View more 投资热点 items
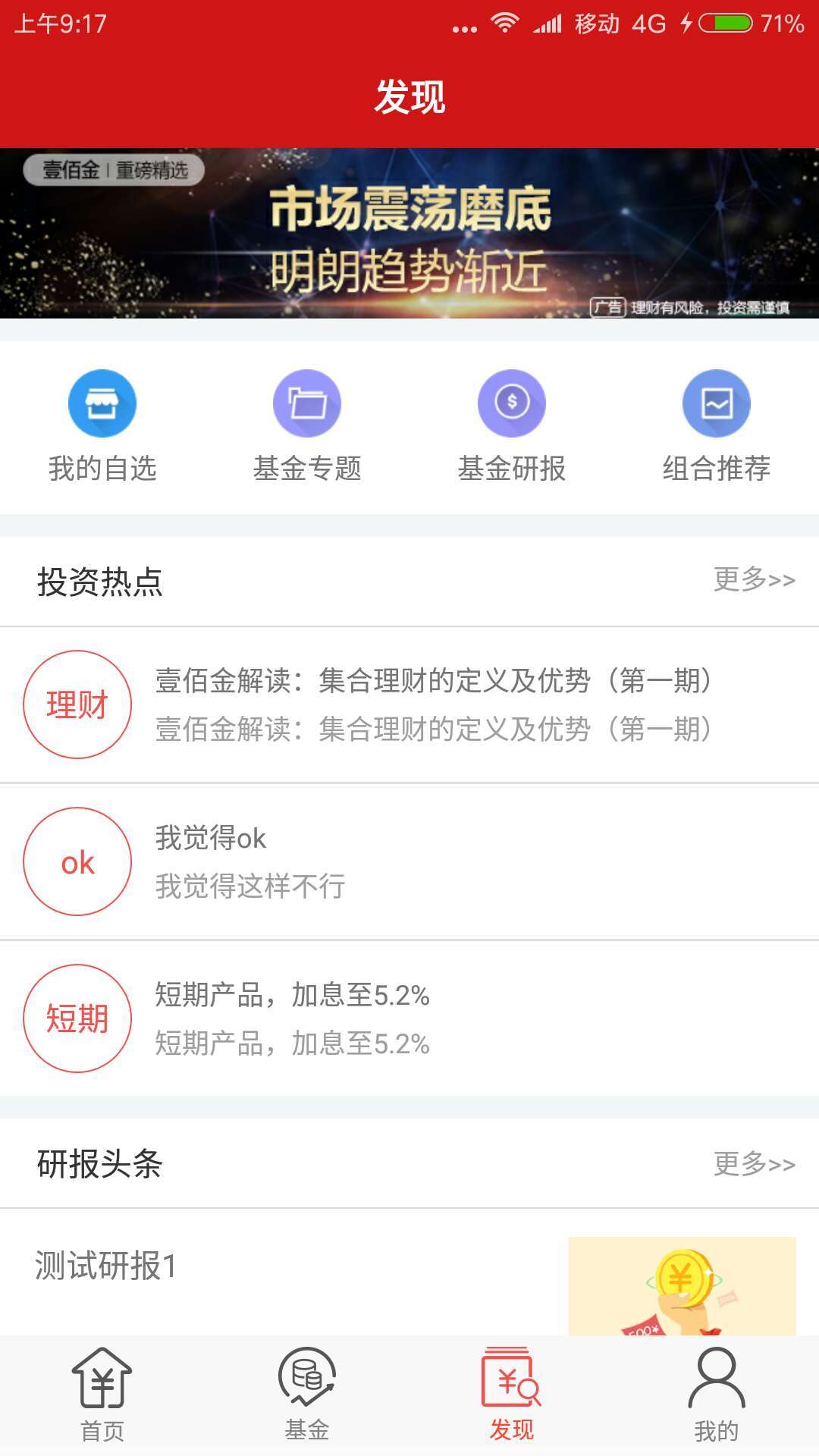Viewport: 819px width, 1456px height. [x=754, y=580]
